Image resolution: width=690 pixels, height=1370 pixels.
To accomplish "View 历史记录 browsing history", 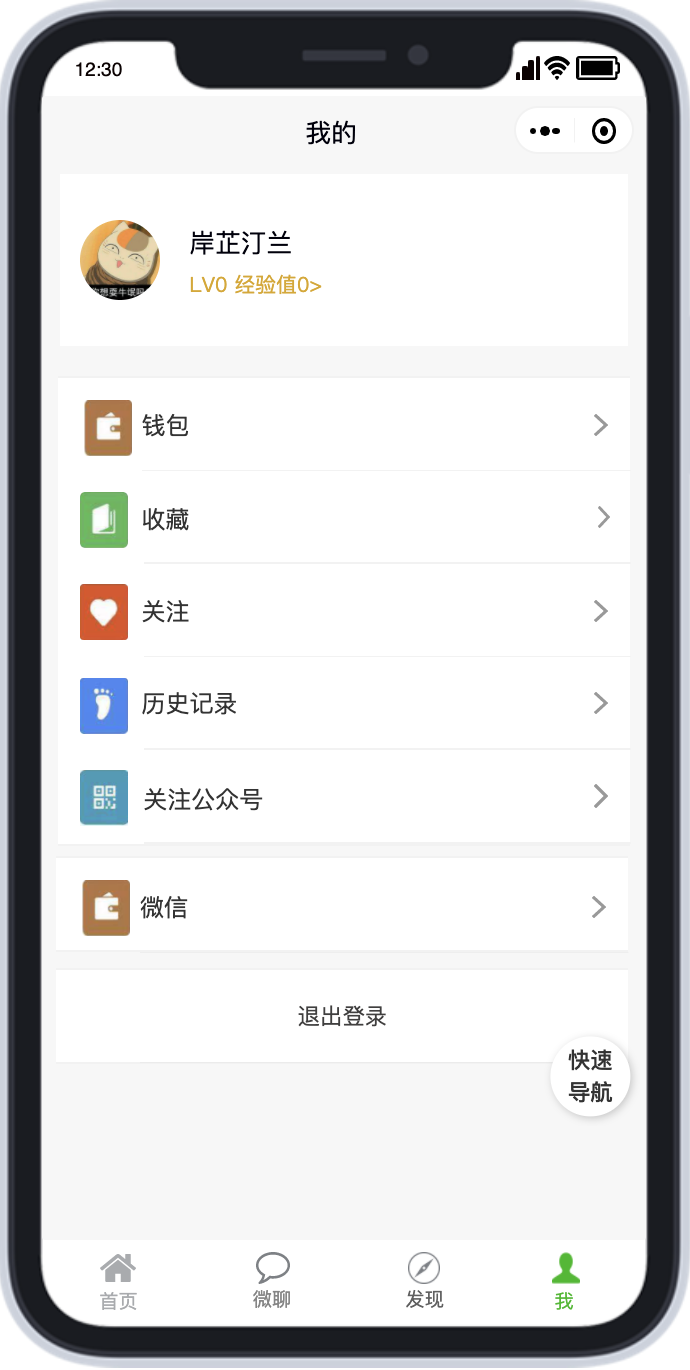I will click(343, 704).
